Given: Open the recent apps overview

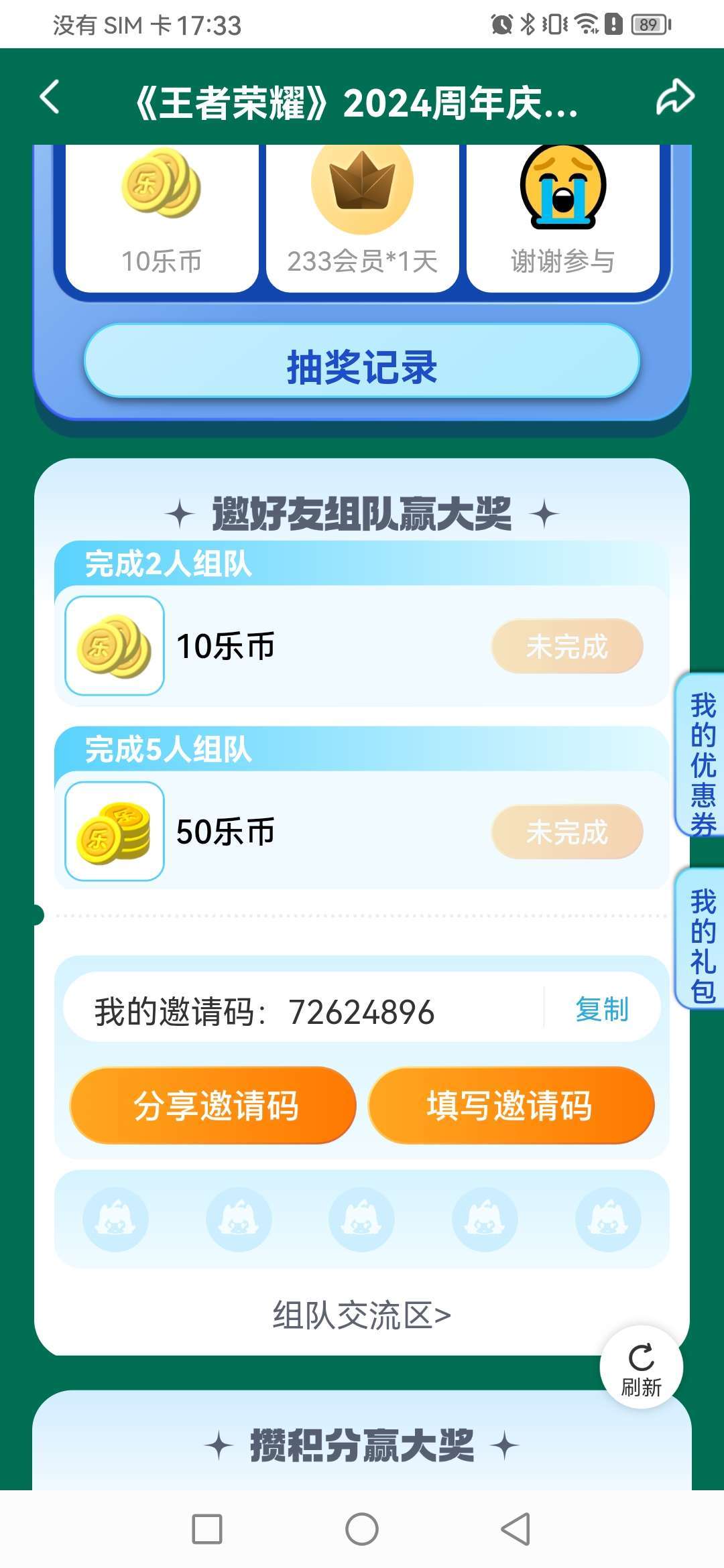Looking at the screenshot, I should coord(207,1529).
